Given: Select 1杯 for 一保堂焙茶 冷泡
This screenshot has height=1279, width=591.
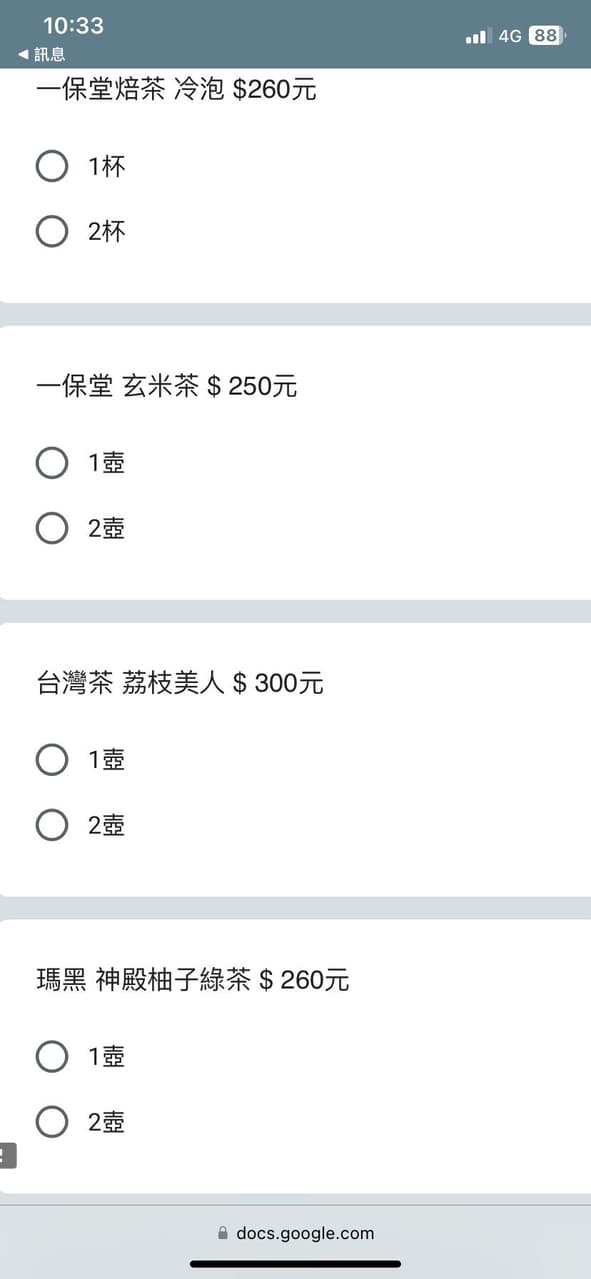Looking at the screenshot, I should (52, 166).
